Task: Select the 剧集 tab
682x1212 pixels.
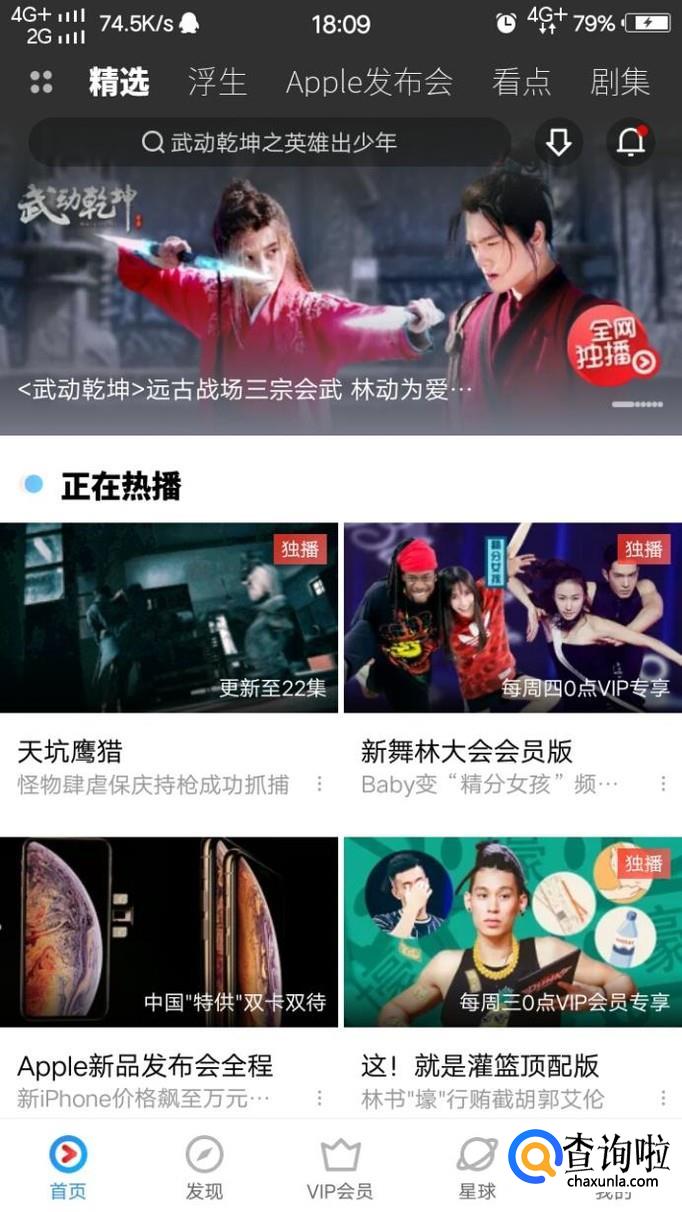Action: (620, 82)
